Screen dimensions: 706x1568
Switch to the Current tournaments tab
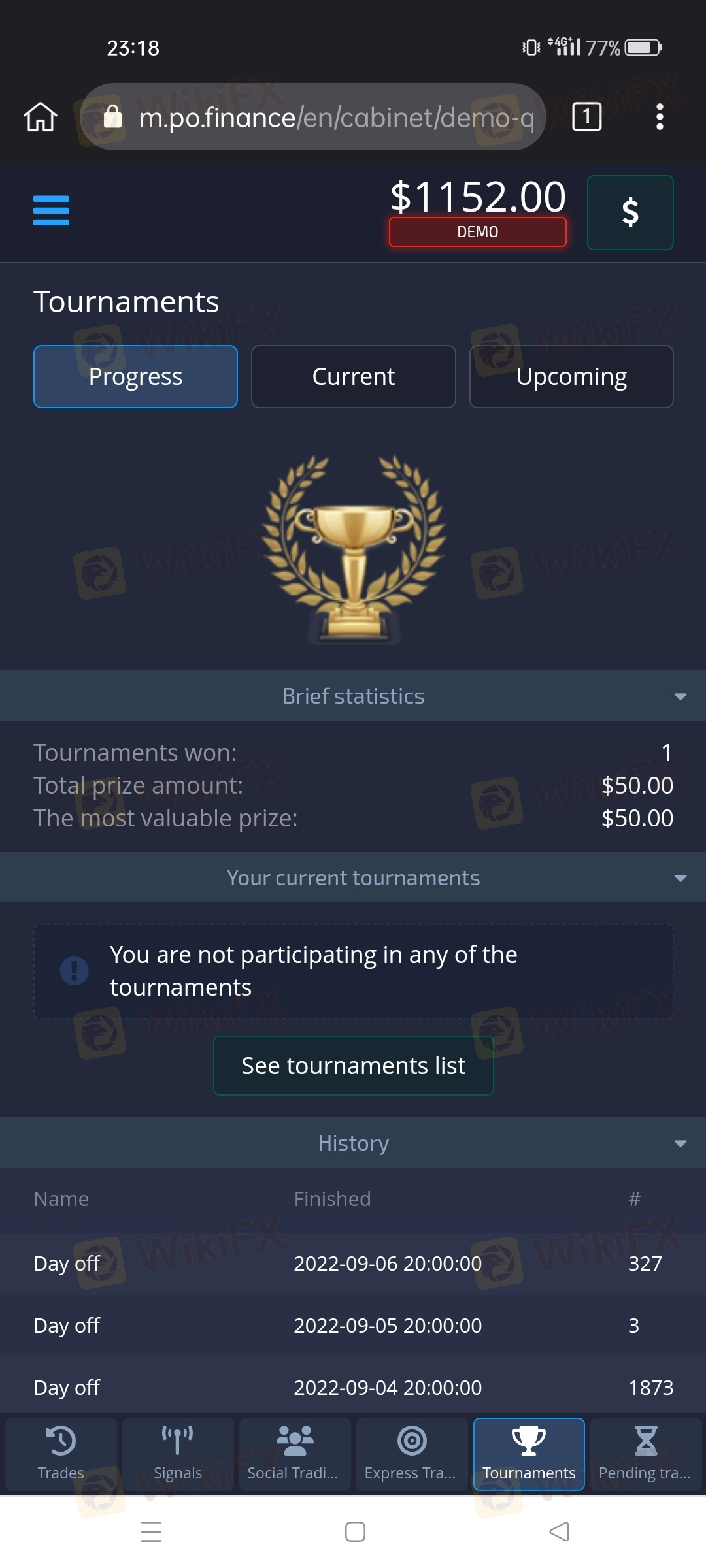[353, 377]
